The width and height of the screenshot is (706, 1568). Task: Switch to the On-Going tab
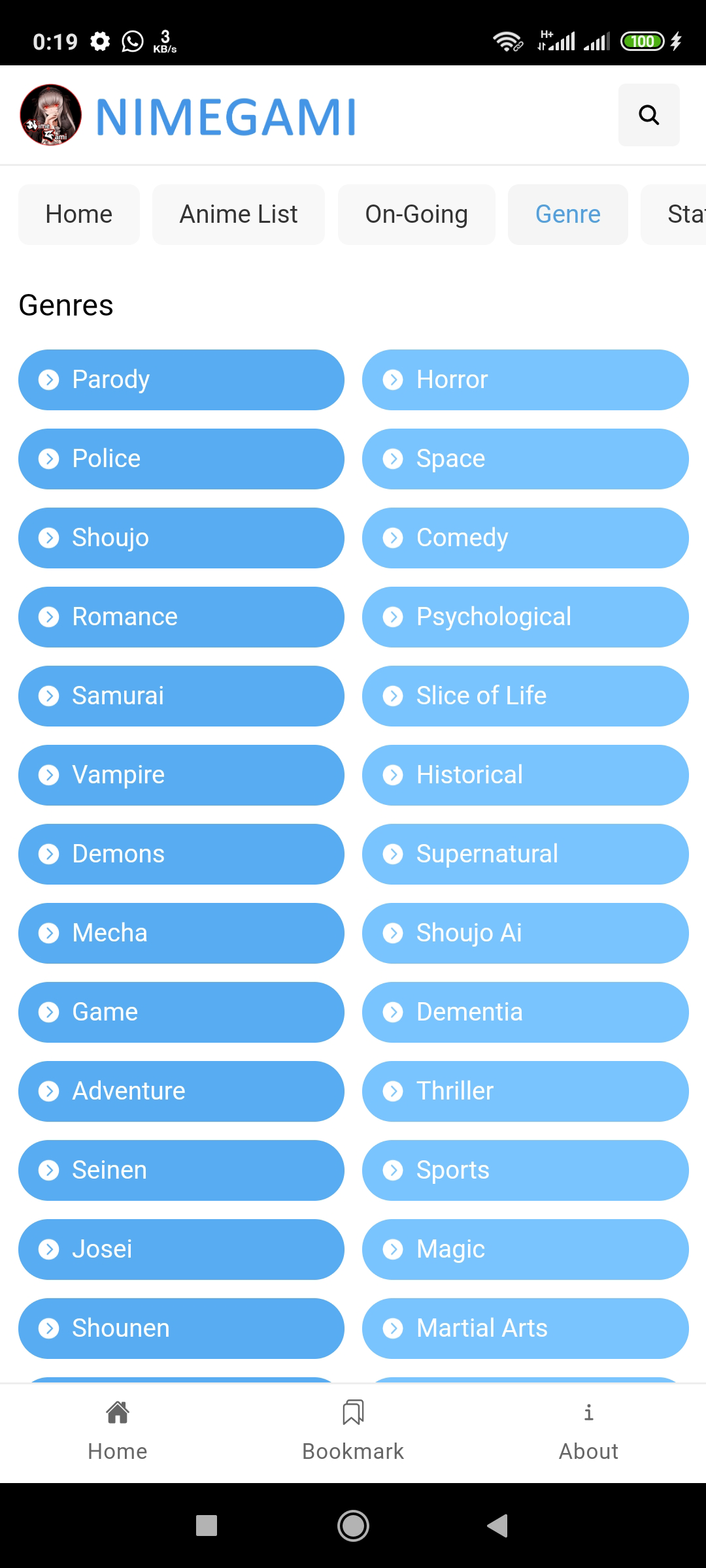click(416, 214)
